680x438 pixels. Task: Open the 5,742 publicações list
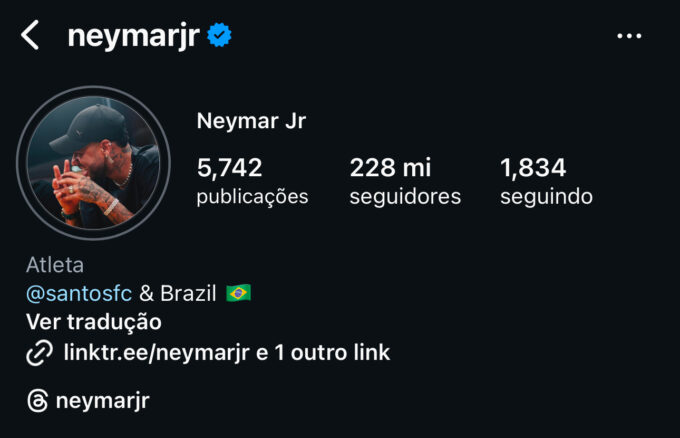coord(252,181)
